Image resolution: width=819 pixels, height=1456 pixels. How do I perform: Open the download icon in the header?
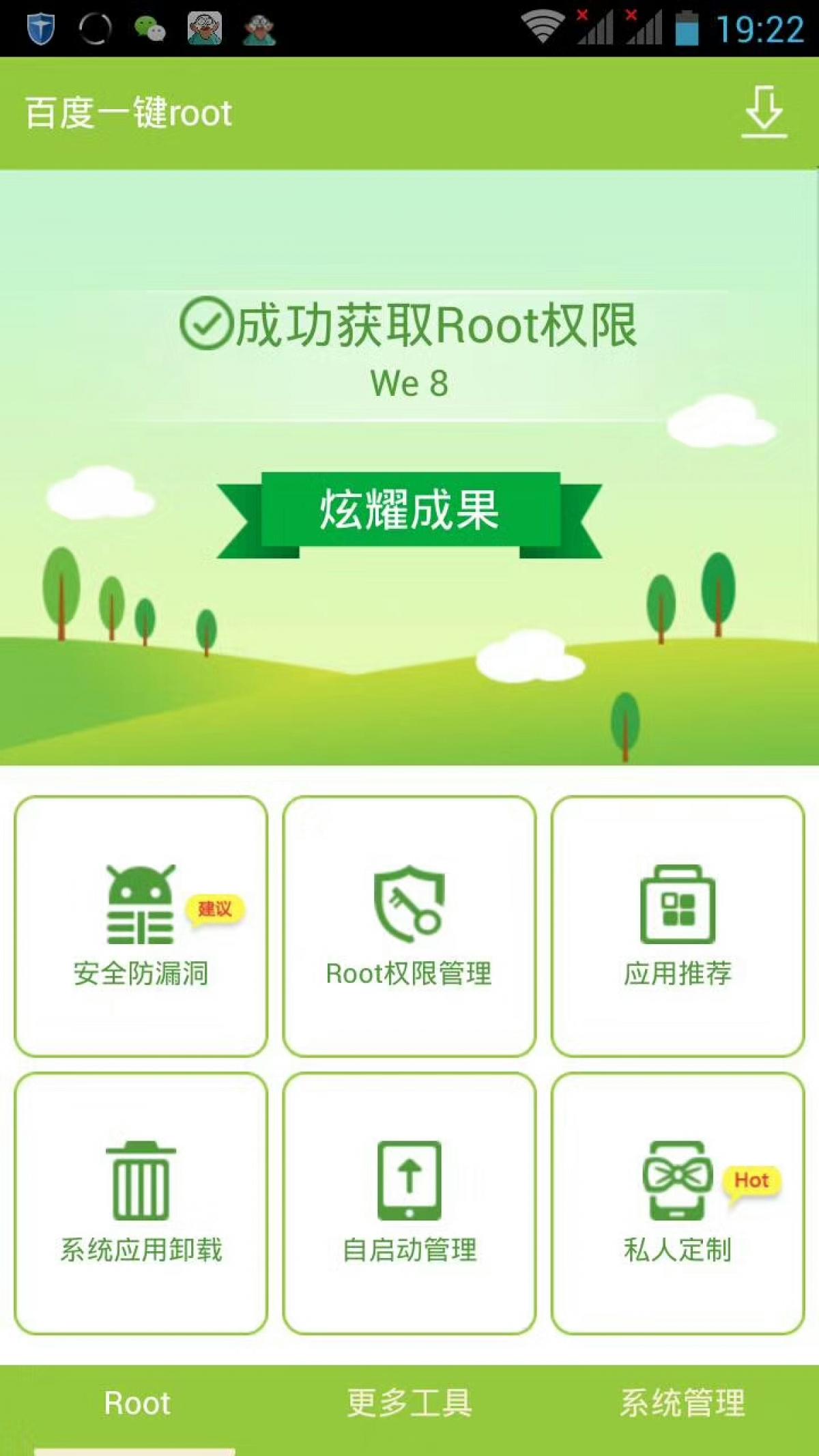(764, 113)
